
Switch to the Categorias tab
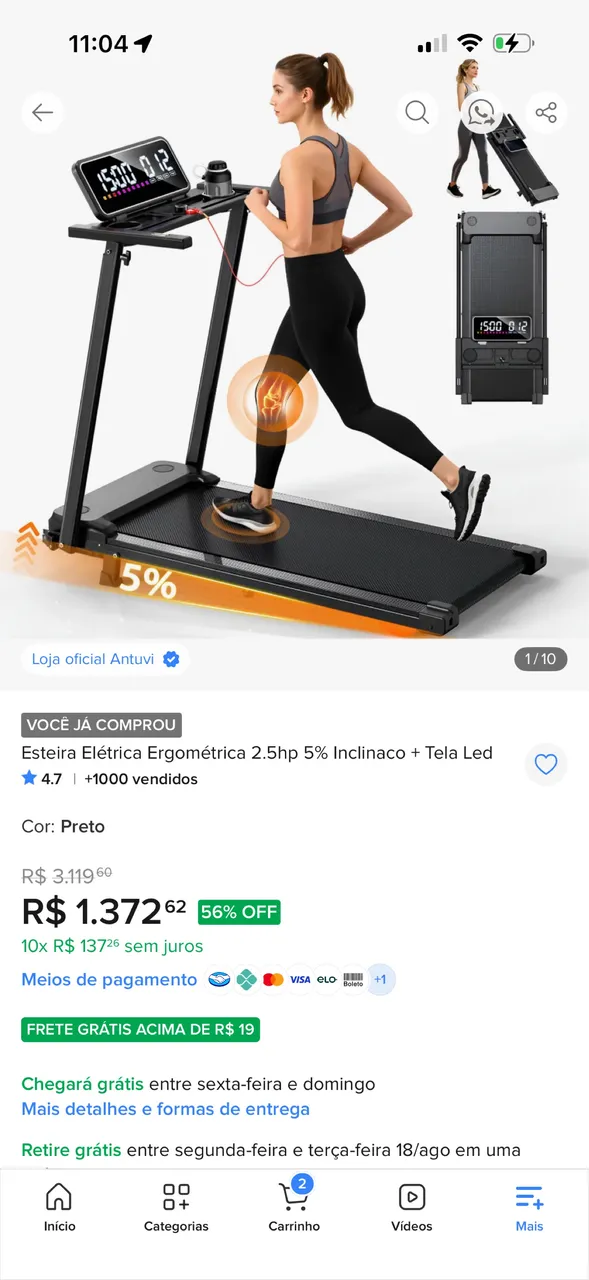pyautogui.click(x=176, y=1207)
